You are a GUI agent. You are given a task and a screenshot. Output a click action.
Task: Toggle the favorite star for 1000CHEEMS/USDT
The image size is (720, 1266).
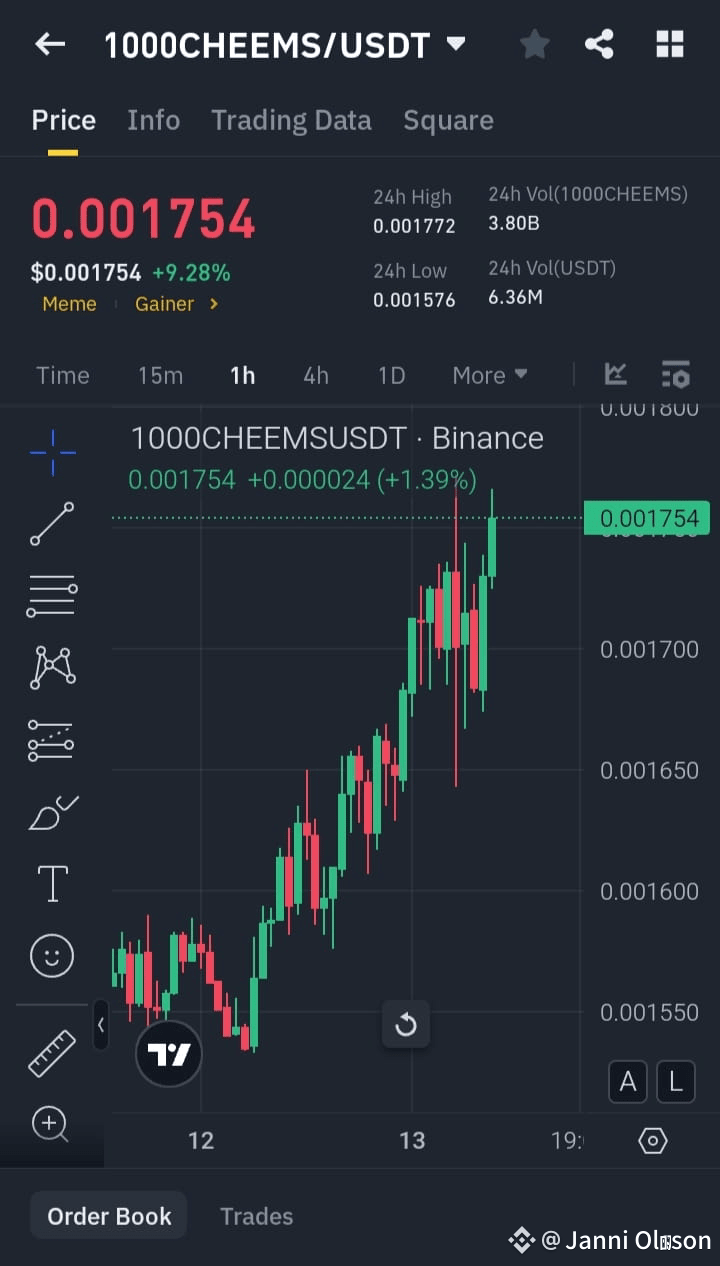[534, 44]
